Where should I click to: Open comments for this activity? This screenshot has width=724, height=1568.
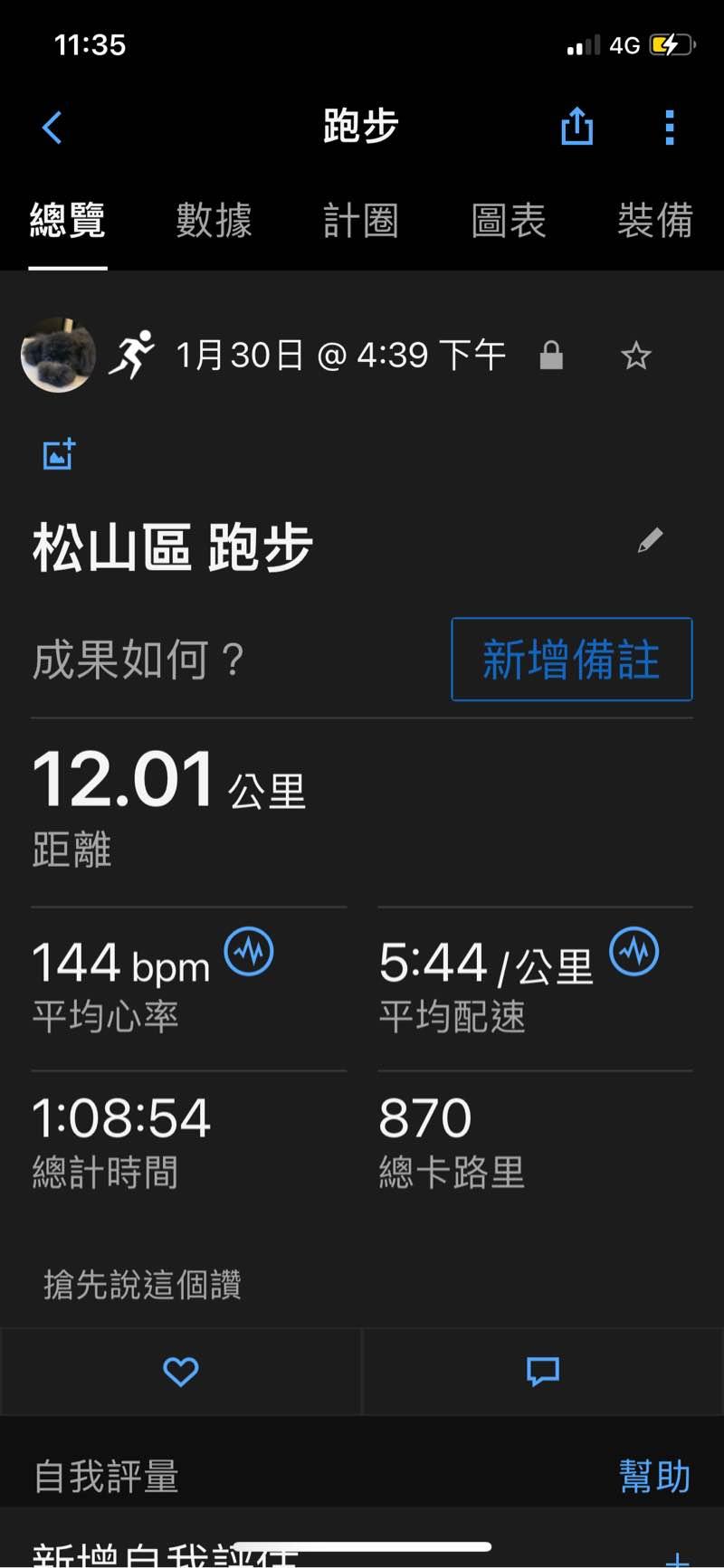(x=543, y=1372)
